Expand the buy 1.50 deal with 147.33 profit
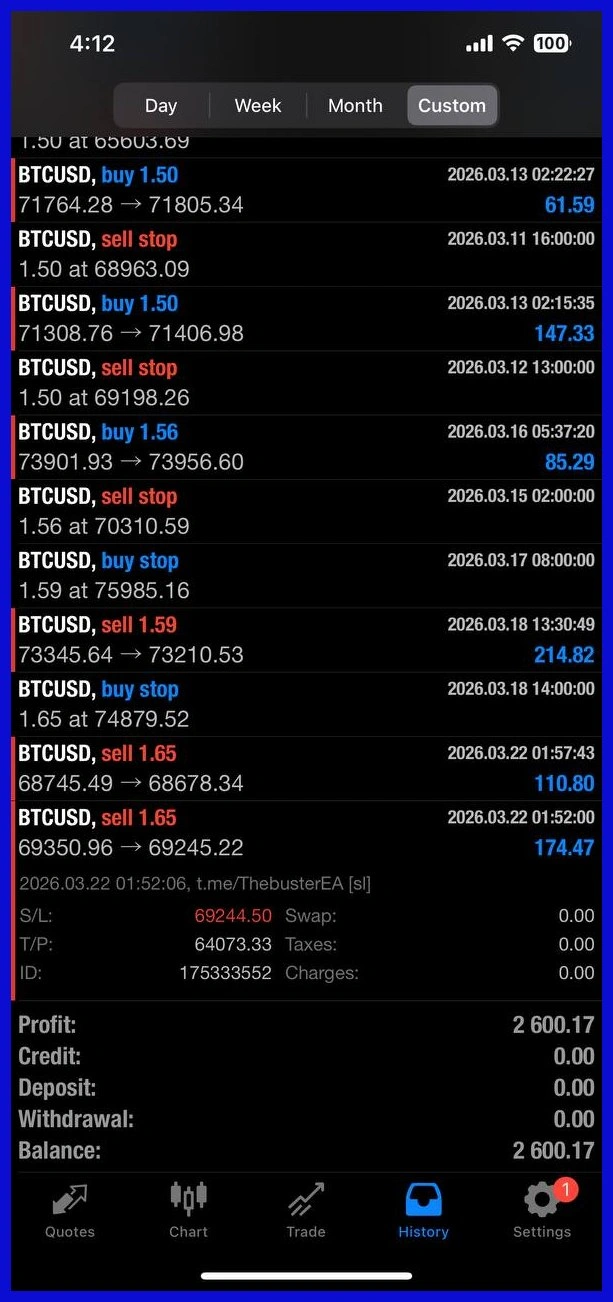This screenshot has width=613, height=1302. (x=306, y=319)
